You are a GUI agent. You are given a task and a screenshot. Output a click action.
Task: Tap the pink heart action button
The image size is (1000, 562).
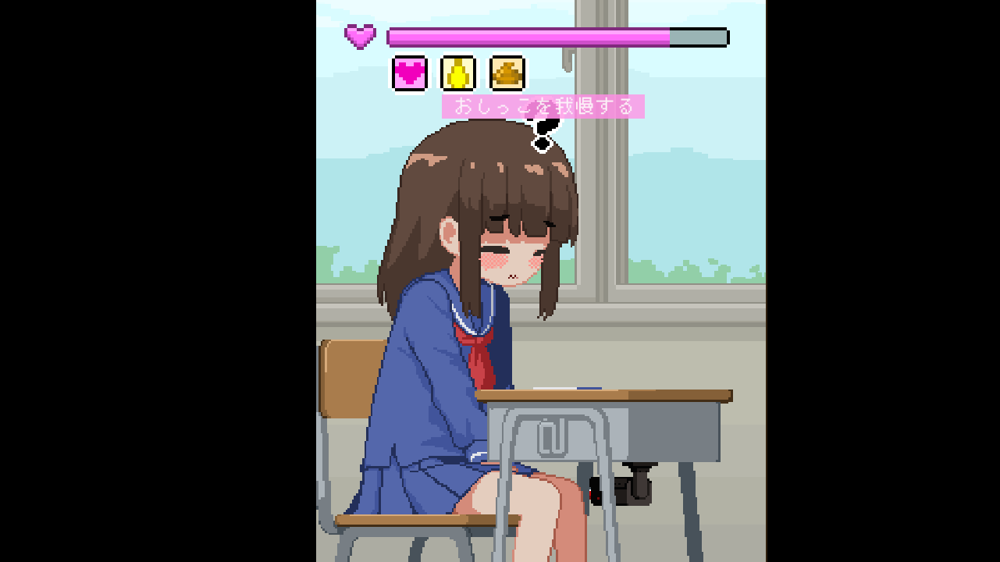click(409, 73)
